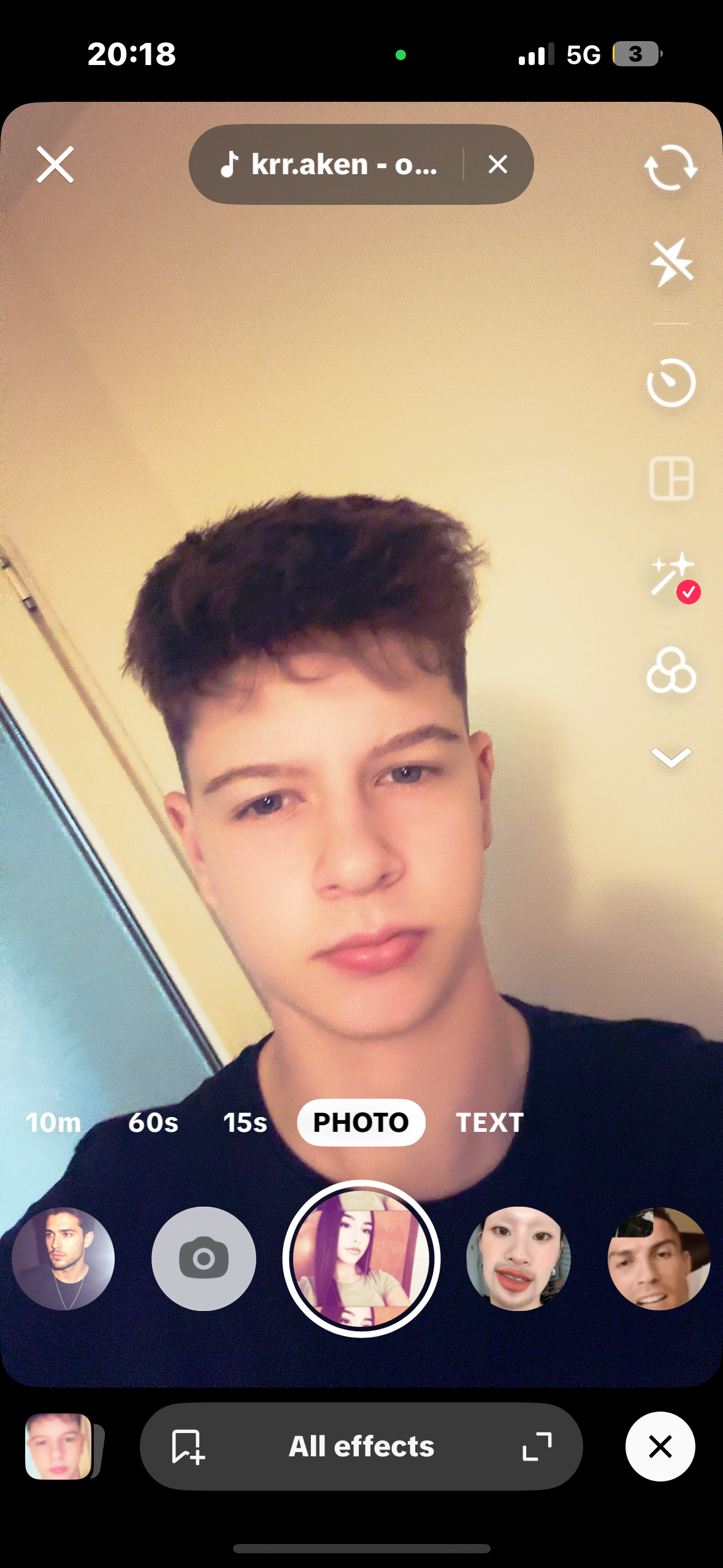This screenshot has width=723, height=1568.
Task: Take photo with selected purple-hair effect
Action: tap(361, 1258)
